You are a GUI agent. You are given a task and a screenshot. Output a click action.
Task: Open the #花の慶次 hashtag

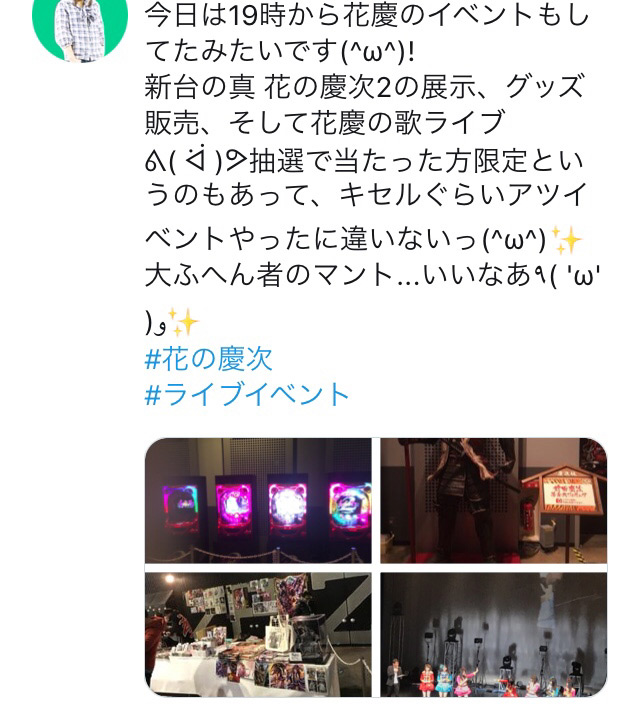[208, 359]
